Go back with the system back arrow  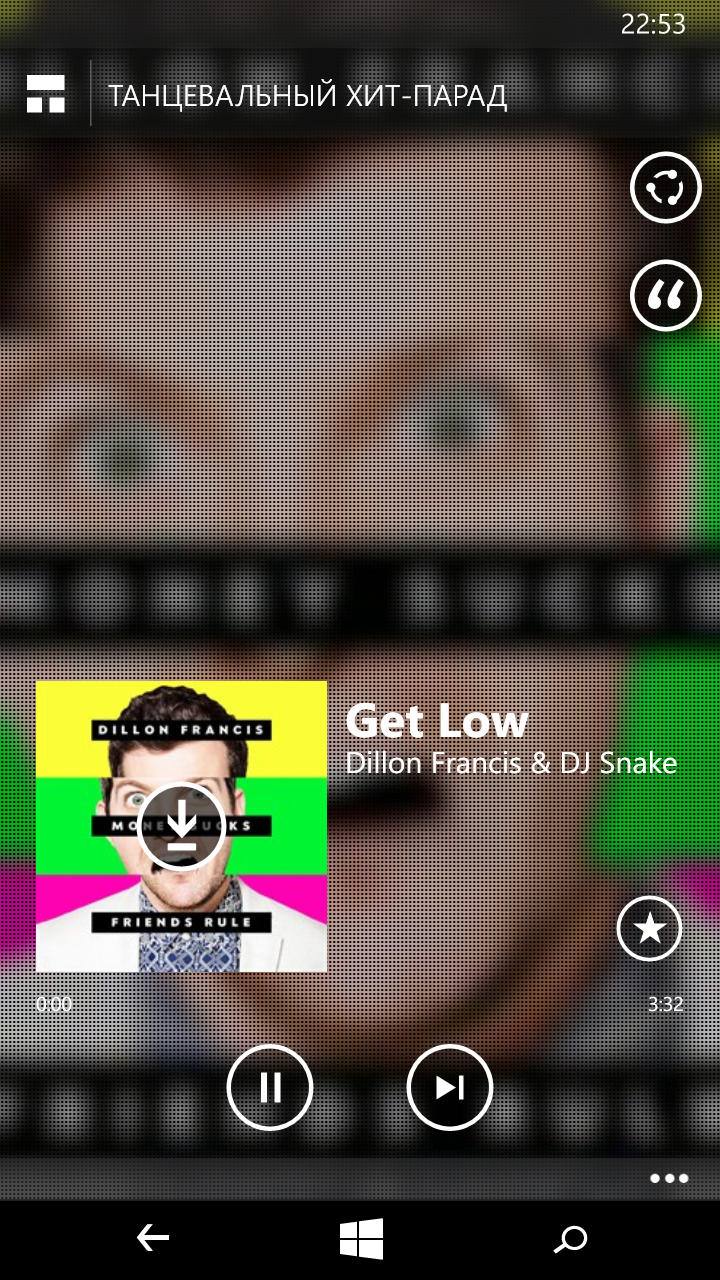coord(152,1239)
